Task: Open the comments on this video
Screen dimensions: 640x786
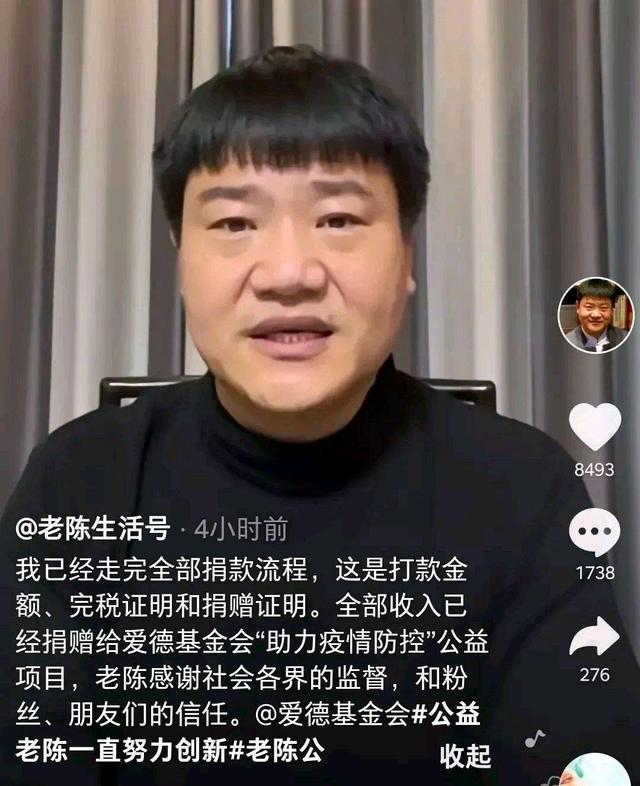Action: click(595, 531)
